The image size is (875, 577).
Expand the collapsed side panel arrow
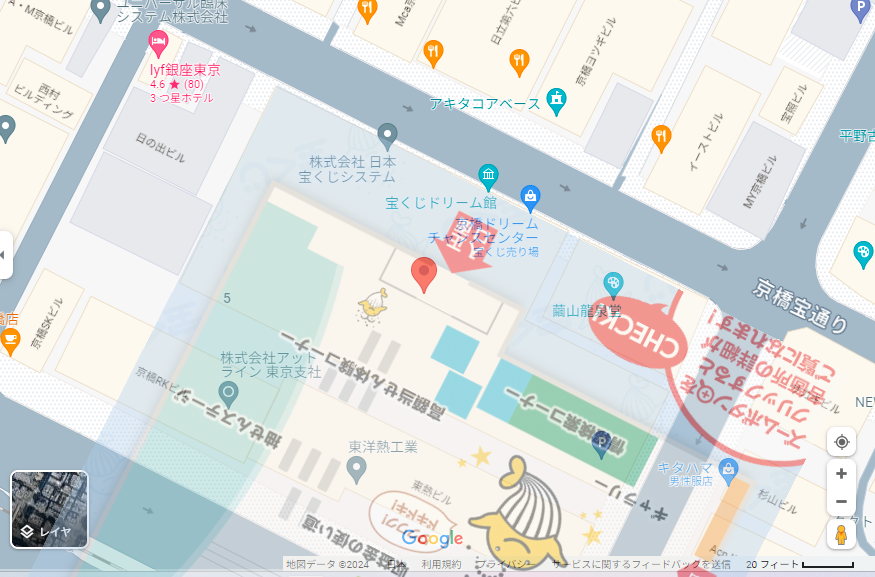(5, 256)
